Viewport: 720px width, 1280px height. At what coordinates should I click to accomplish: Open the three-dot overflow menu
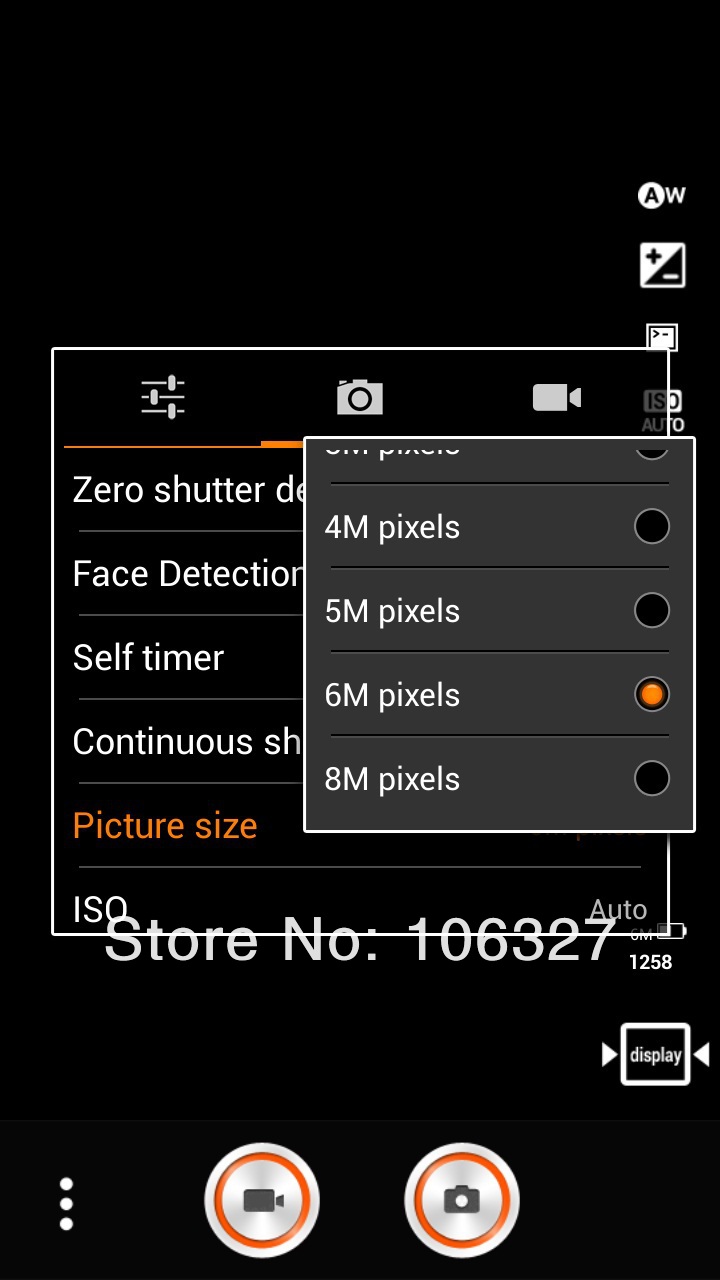point(66,1203)
